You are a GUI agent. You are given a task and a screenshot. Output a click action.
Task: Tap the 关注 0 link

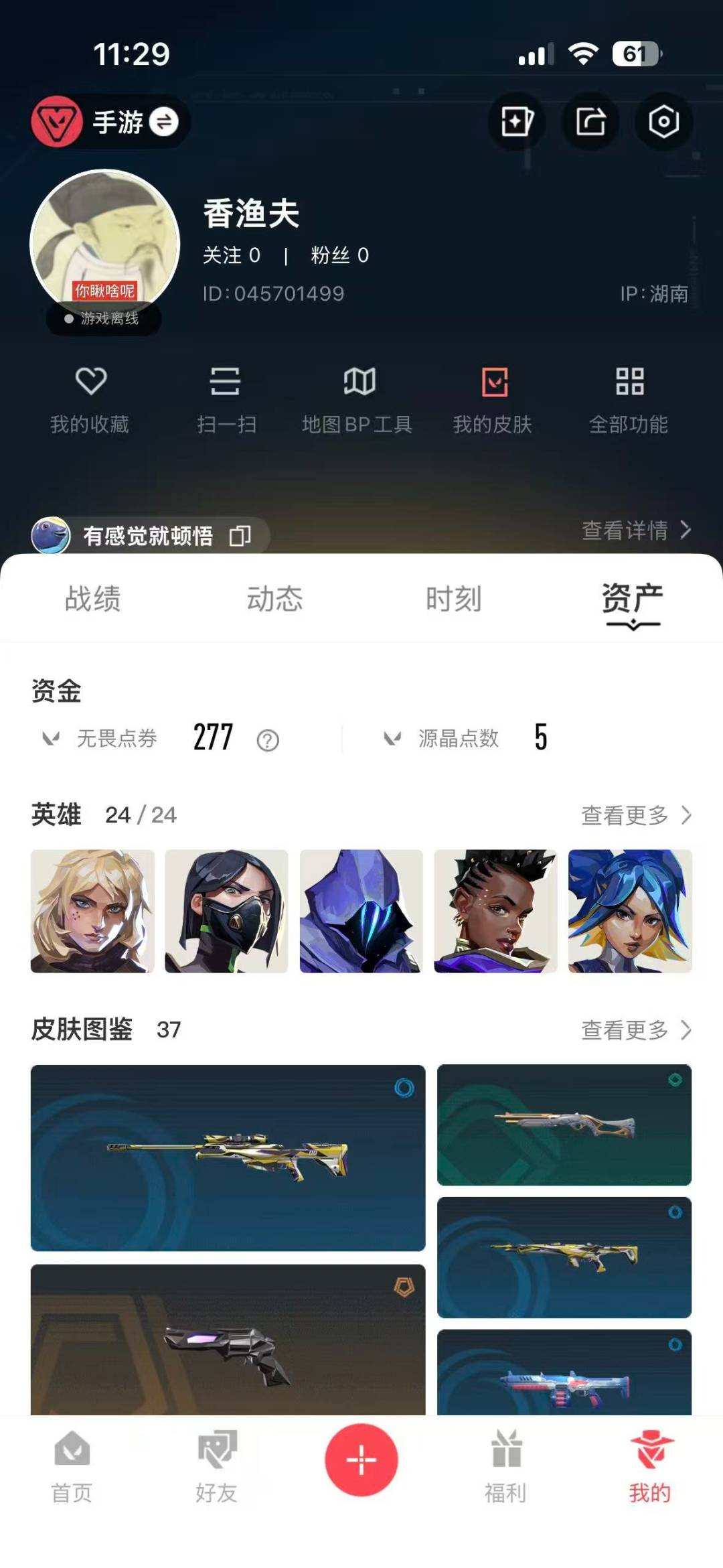tap(232, 255)
